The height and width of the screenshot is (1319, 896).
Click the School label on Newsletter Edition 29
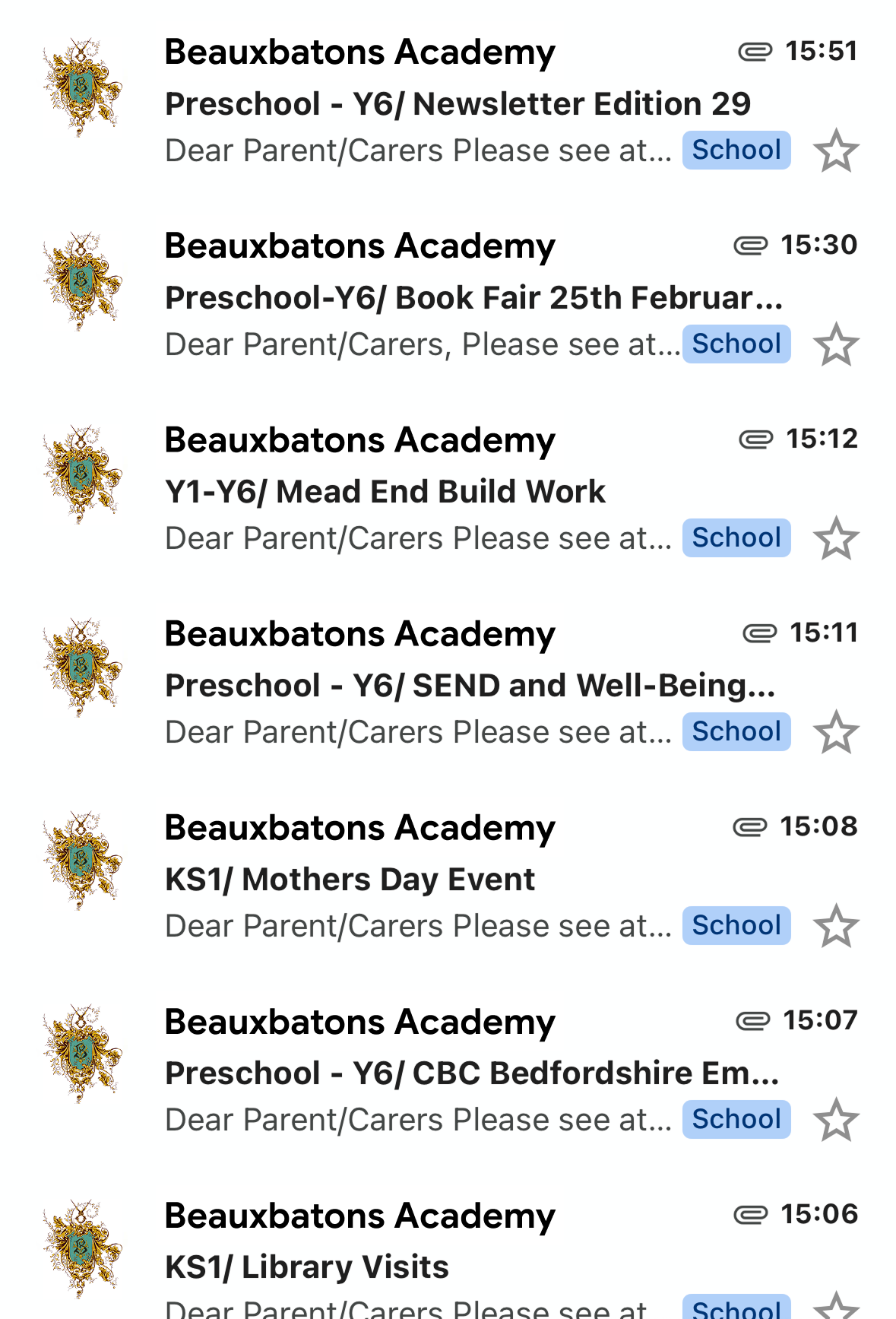tap(735, 150)
